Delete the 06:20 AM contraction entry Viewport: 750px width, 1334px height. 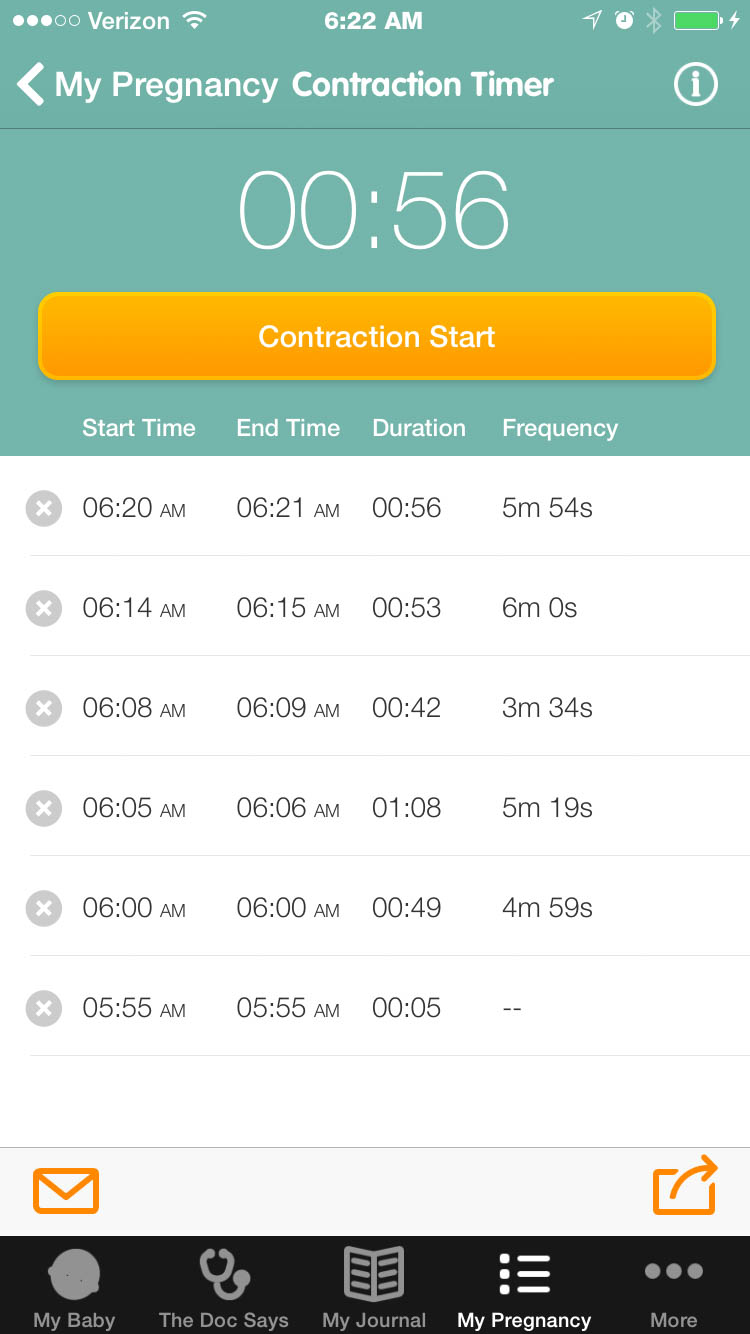point(44,508)
